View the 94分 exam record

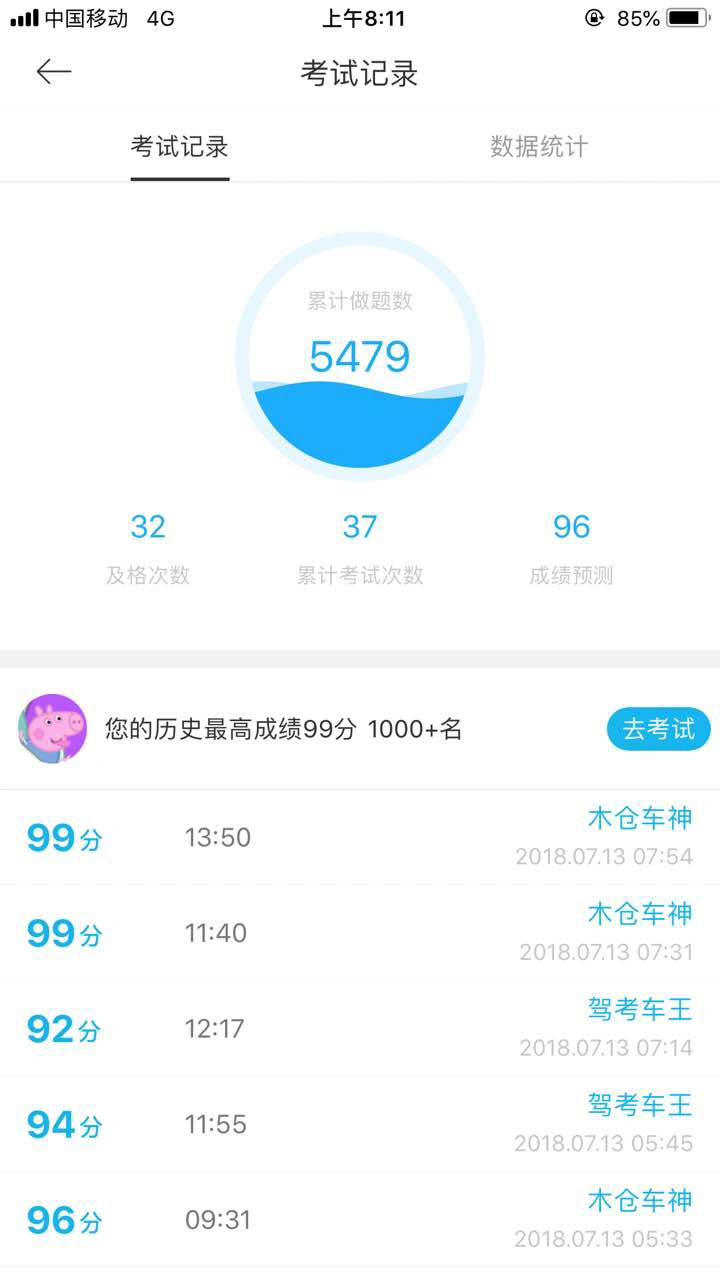tap(360, 1125)
